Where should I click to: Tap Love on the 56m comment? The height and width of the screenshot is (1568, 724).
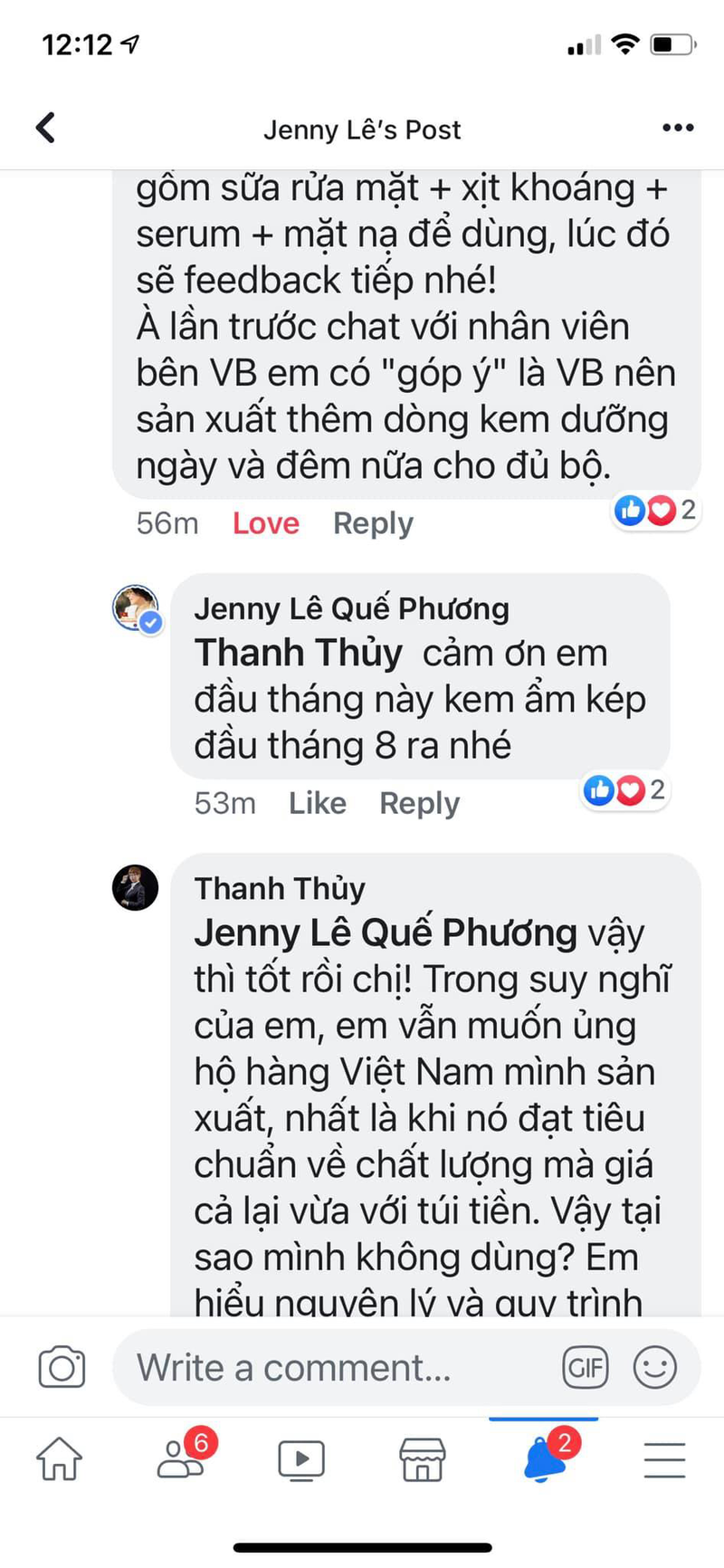pyautogui.click(x=265, y=523)
